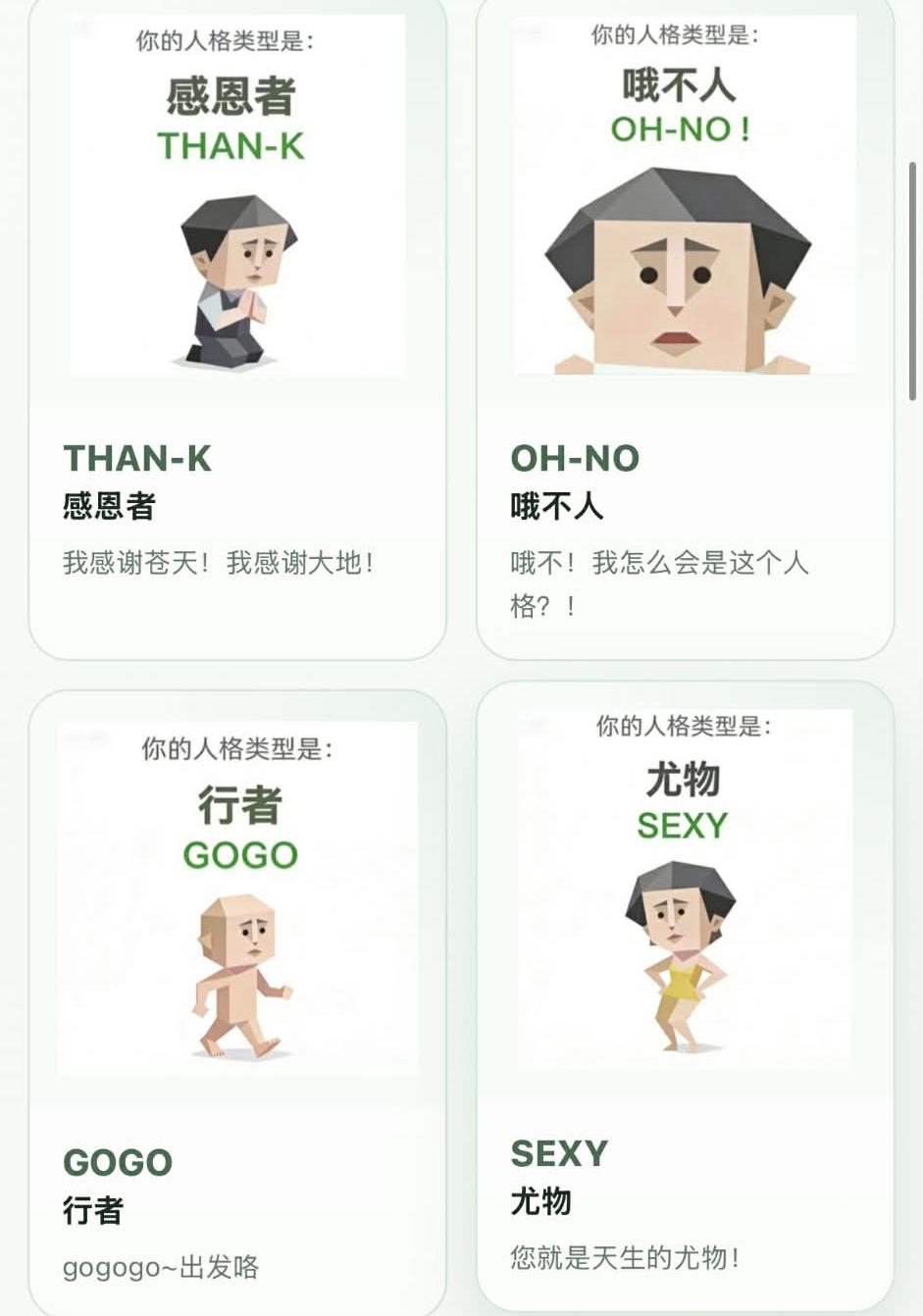This screenshot has height=1316, width=923.
Task: Click the 行者 subtitle under GOGO
Action: [x=91, y=1212]
